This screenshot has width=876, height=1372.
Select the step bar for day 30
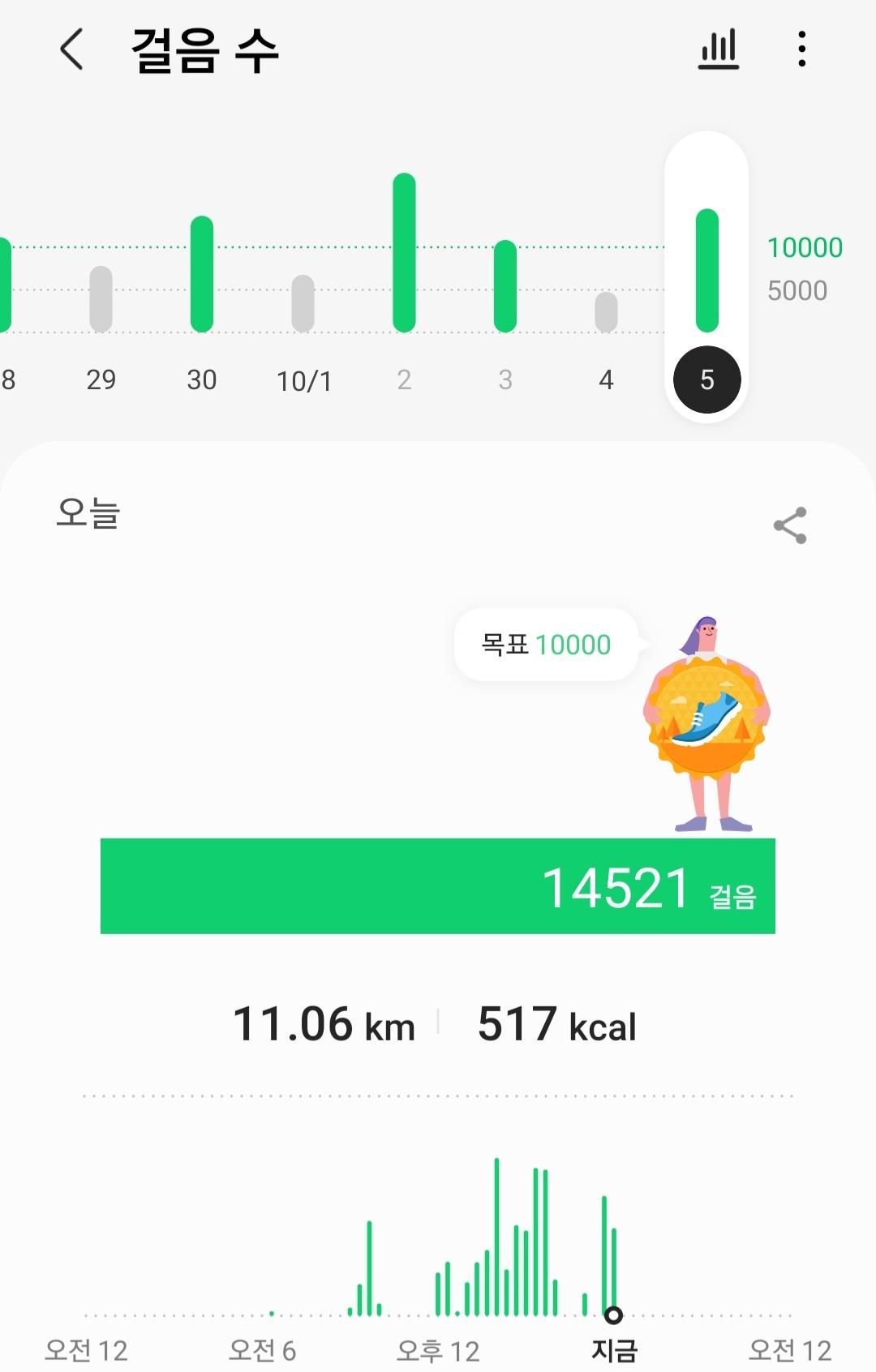202,274
